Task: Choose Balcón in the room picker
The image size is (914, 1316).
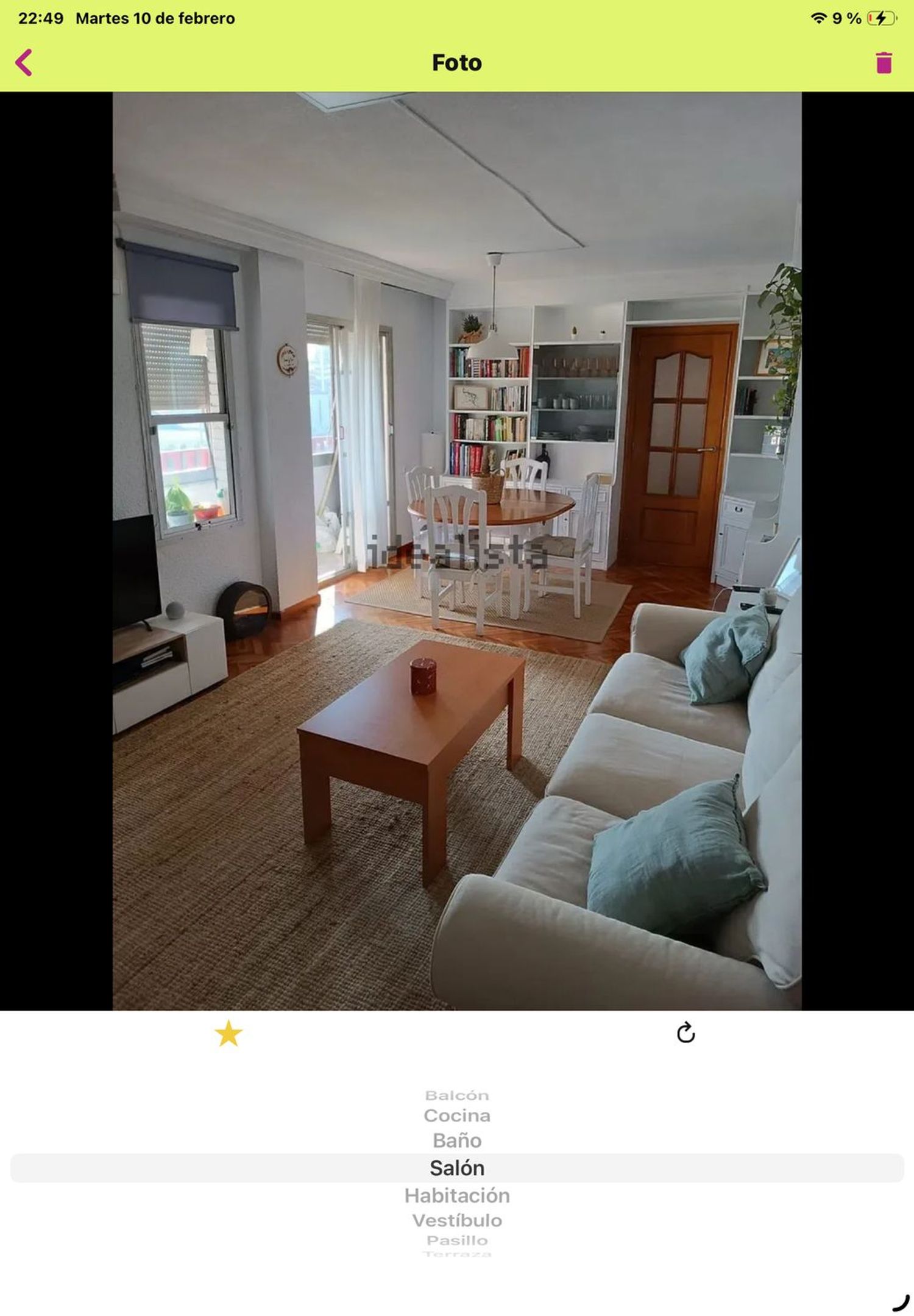Action: pyautogui.click(x=457, y=1095)
